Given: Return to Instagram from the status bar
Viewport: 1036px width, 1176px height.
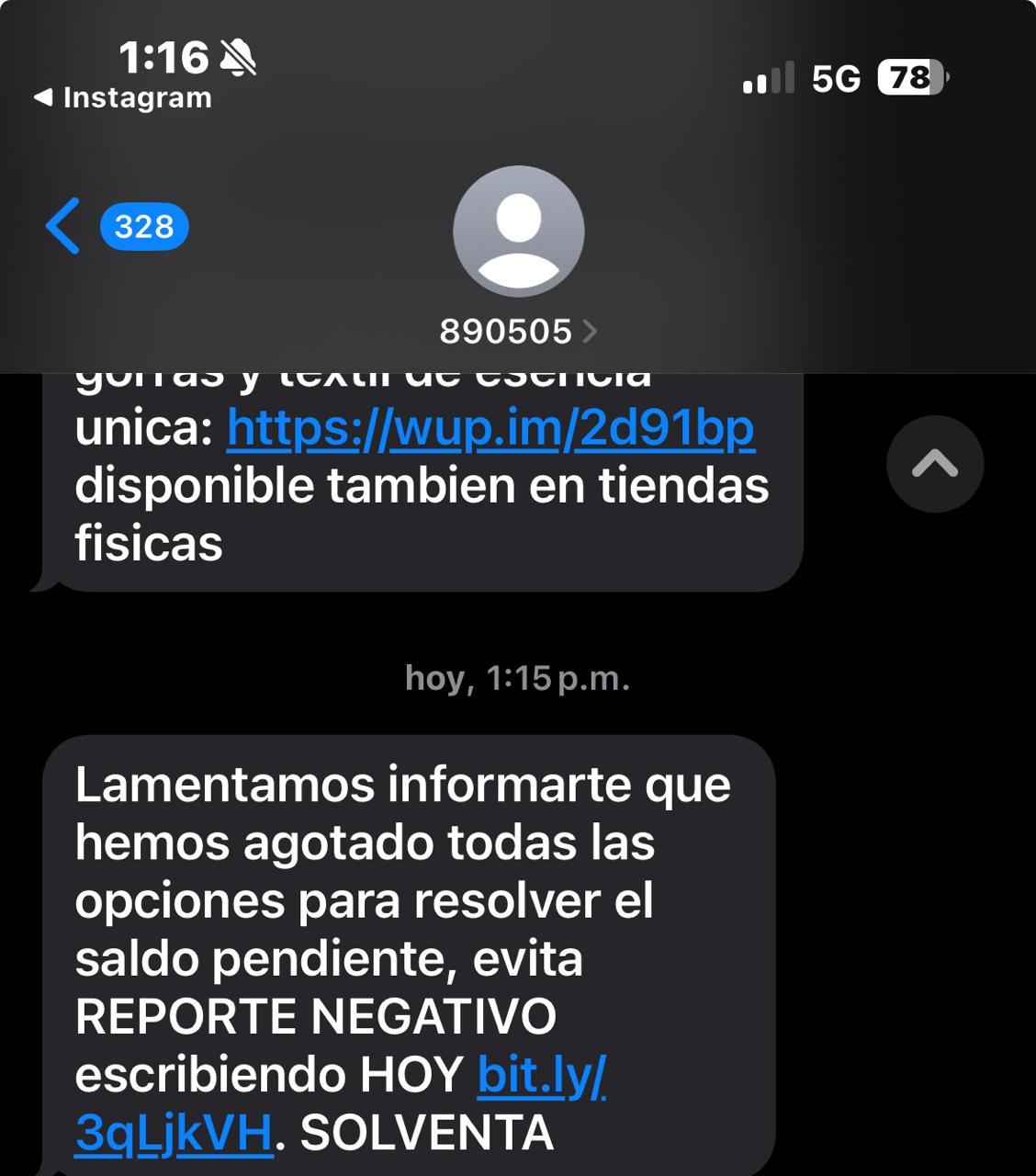Looking at the screenshot, I should 123,97.
